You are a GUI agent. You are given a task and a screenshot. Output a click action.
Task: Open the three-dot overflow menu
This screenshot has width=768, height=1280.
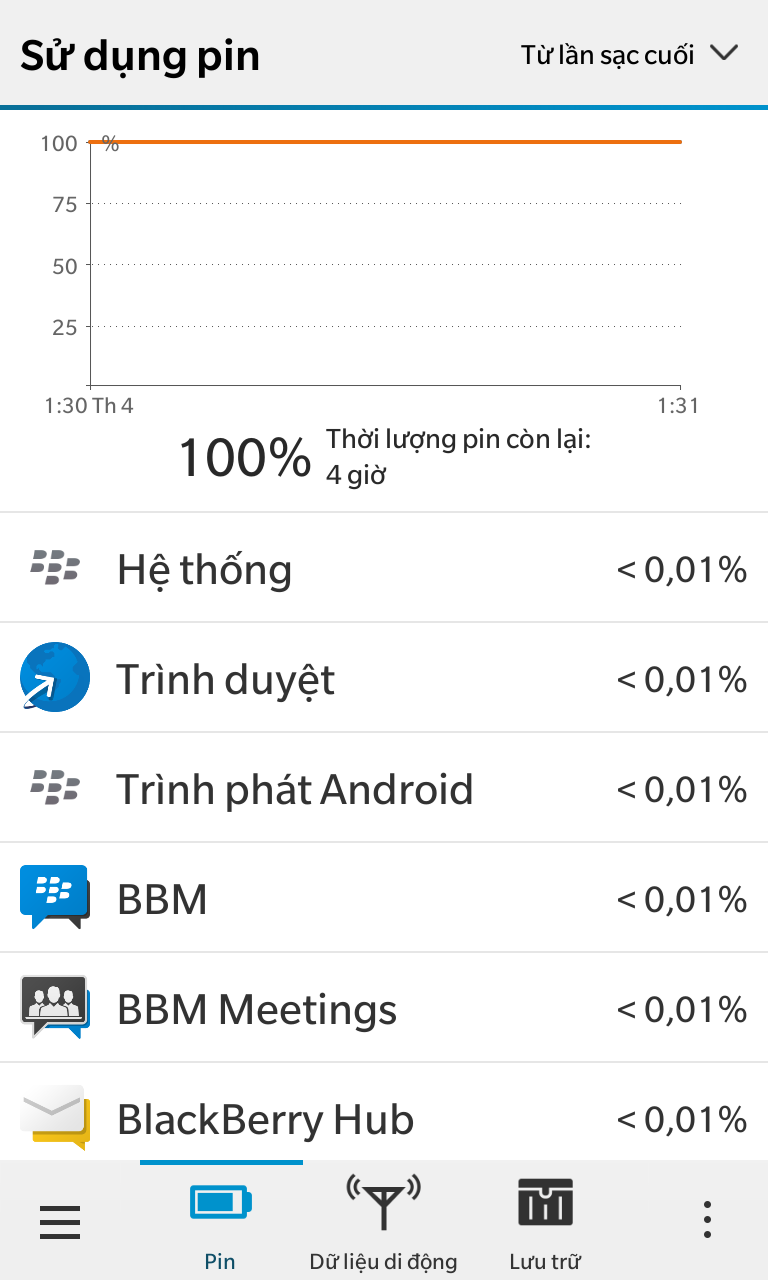click(x=707, y=1221)
